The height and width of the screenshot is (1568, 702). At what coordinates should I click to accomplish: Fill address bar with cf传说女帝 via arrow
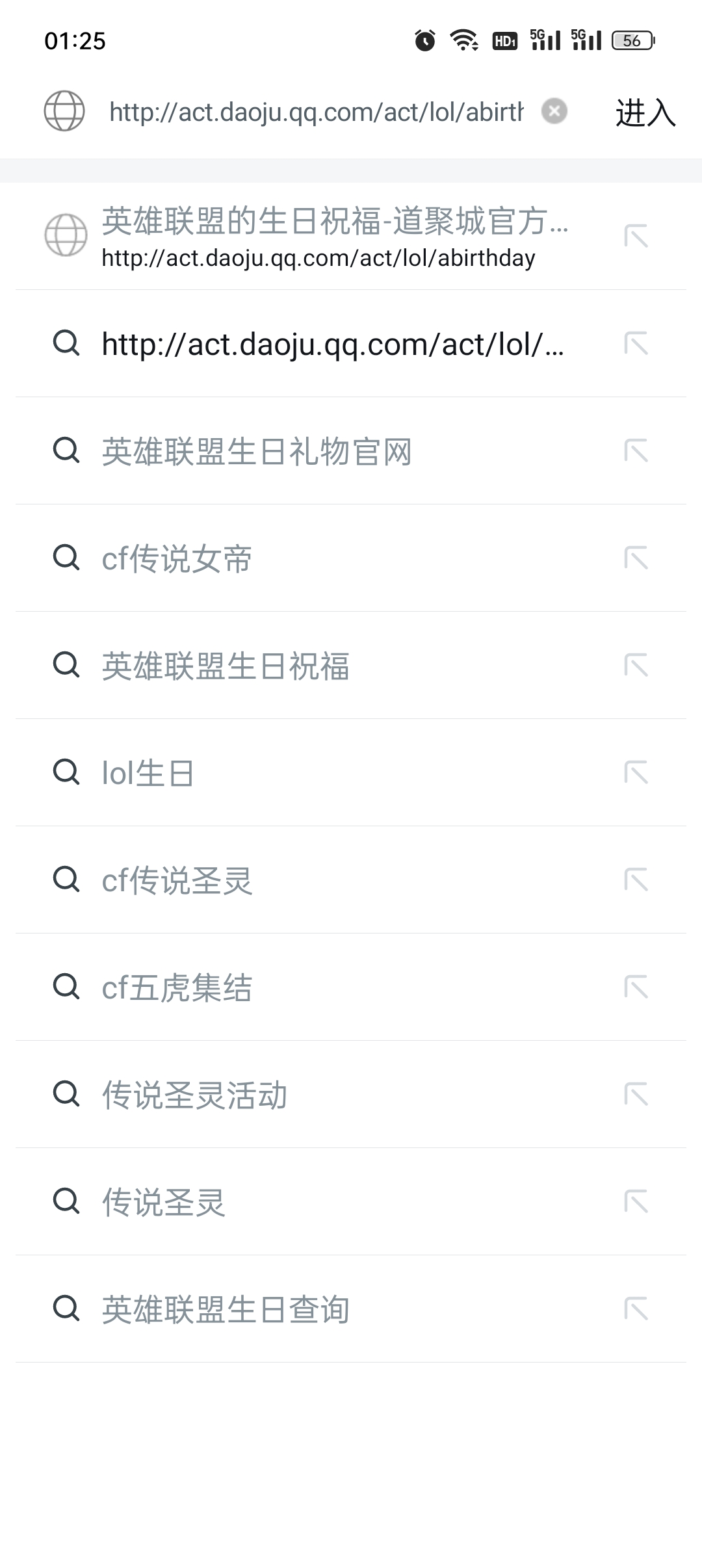coord(636,558)
